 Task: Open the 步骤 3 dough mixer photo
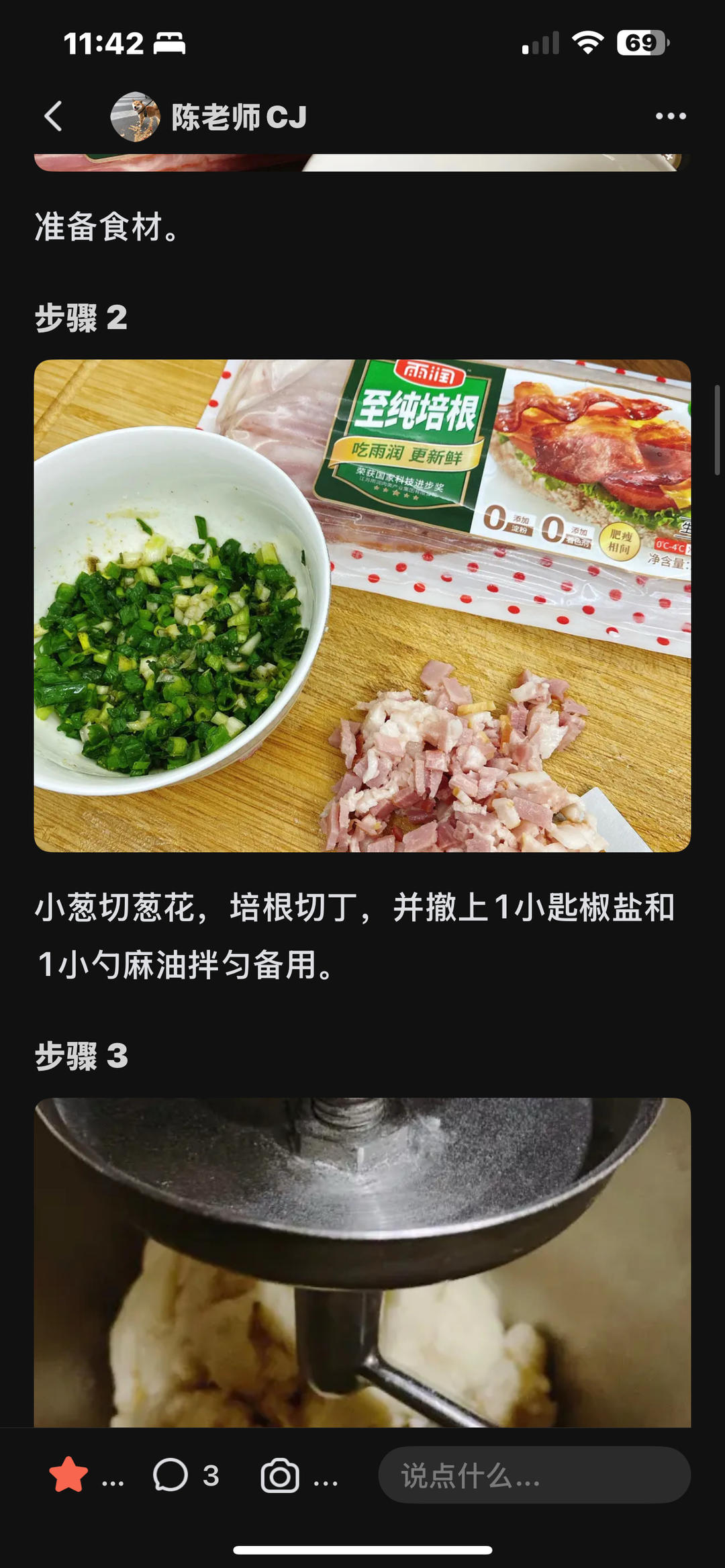[x=362, y=1261]
